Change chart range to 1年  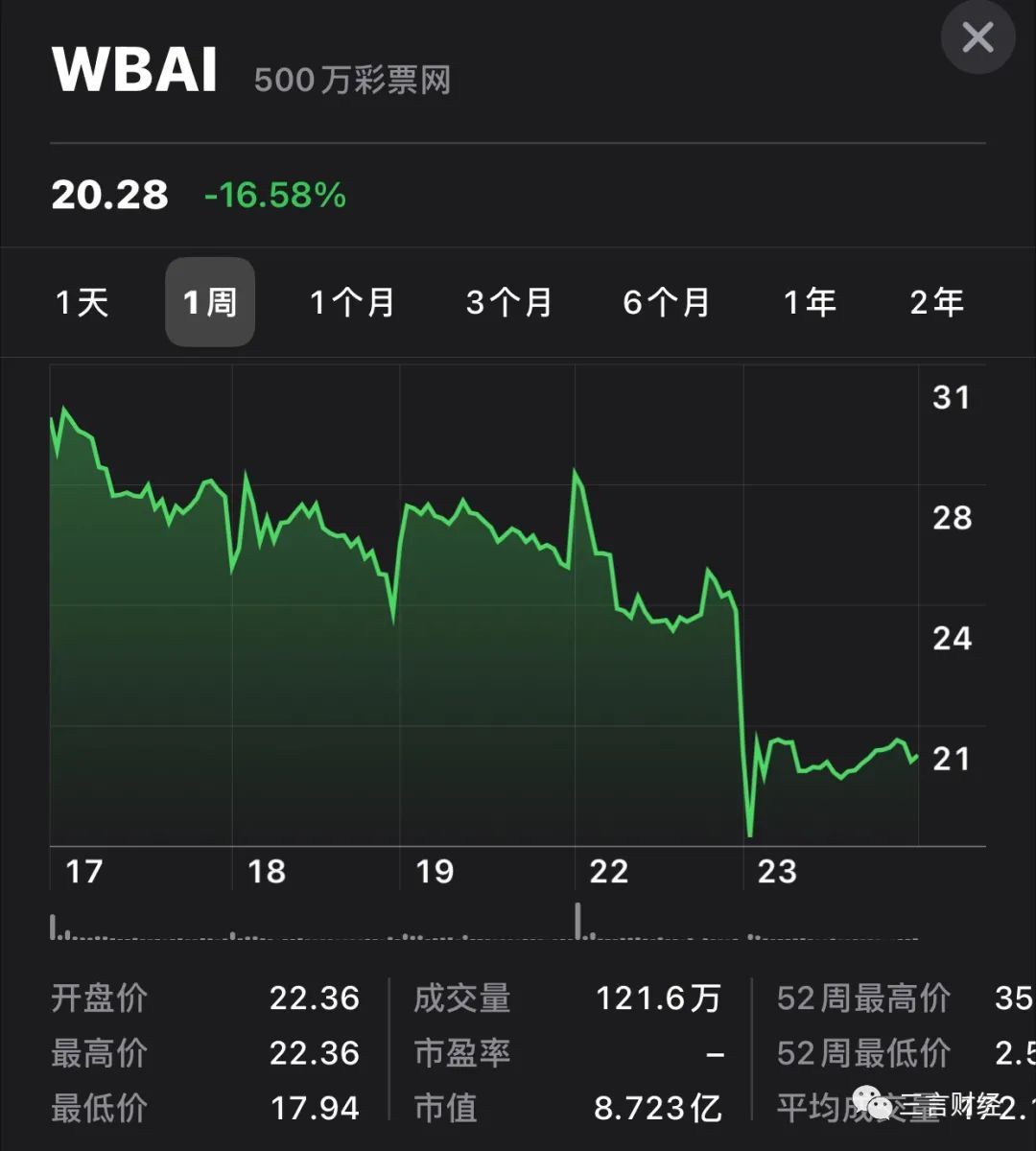tap(809, 303)
